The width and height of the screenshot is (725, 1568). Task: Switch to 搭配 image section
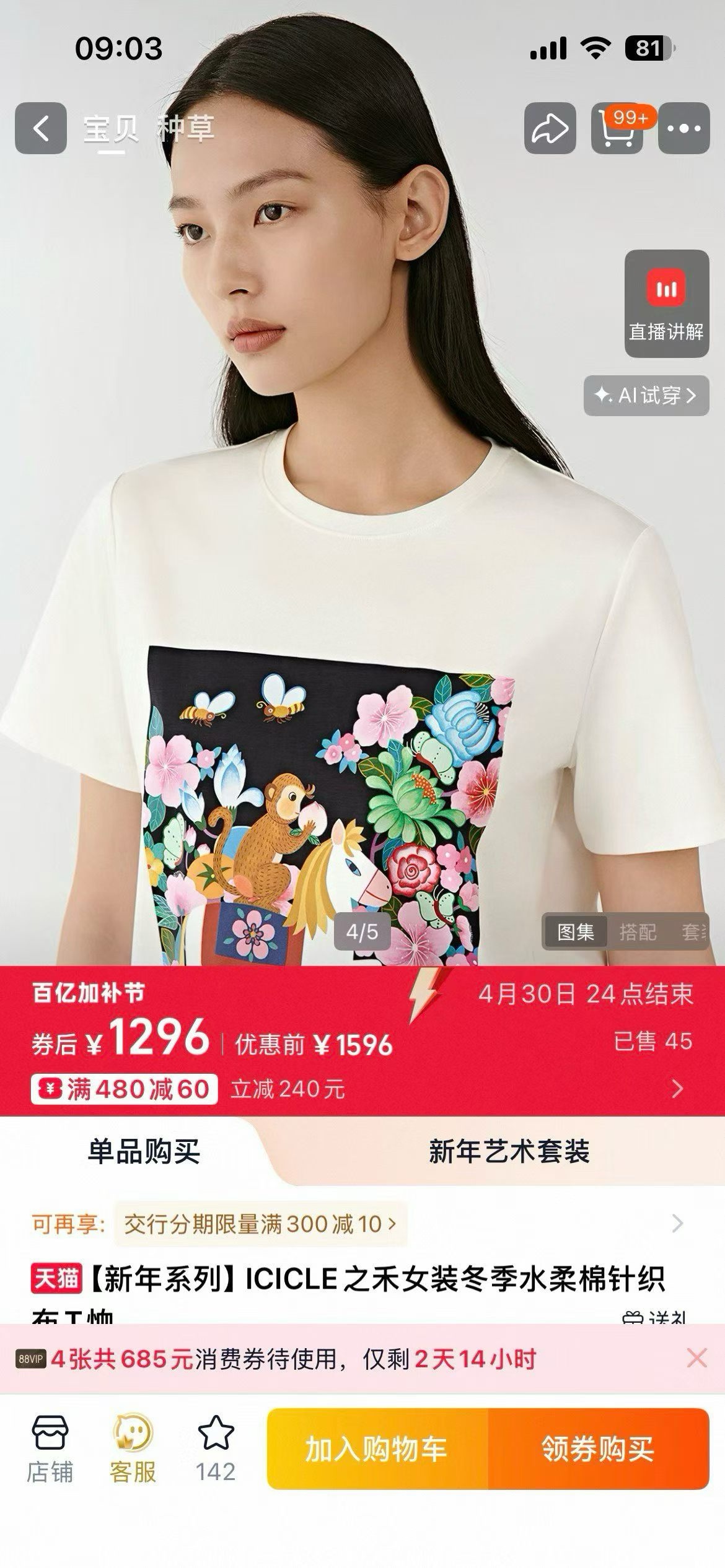pyautogui.click(x=637, y=931)
